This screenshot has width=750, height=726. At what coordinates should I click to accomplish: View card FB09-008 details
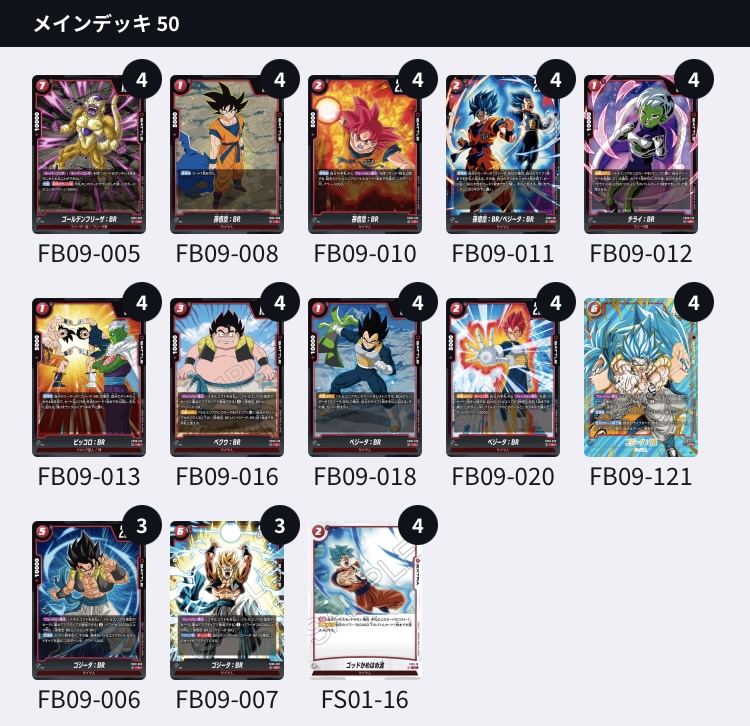pos(226,155)
